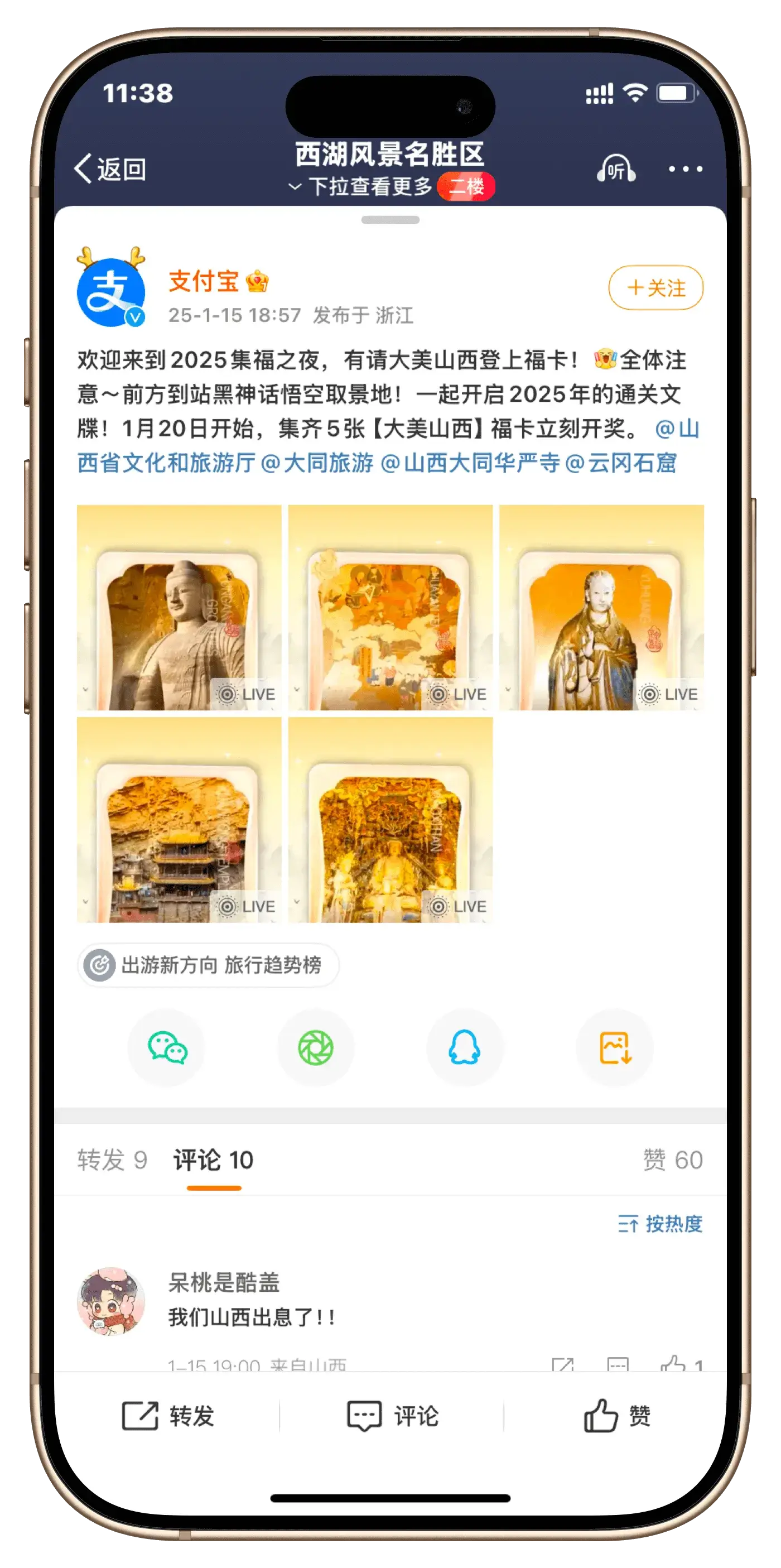Open the 出游新方向 旅行趋势榜 chip
Image resolution: width=781 pixels, height=1568 pixels.
208,965
